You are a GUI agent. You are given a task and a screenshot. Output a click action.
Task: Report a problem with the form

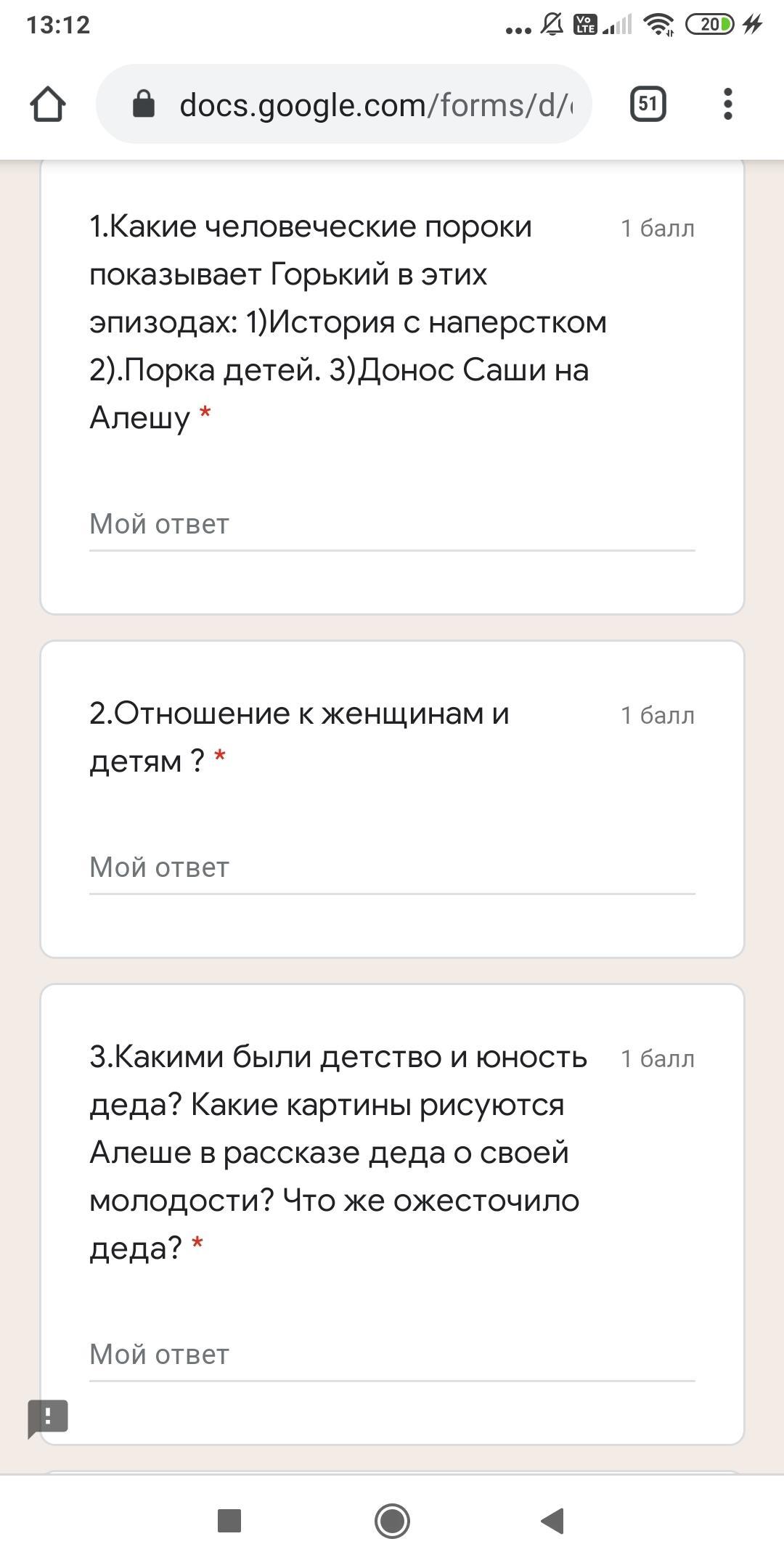pos(48,1417)
